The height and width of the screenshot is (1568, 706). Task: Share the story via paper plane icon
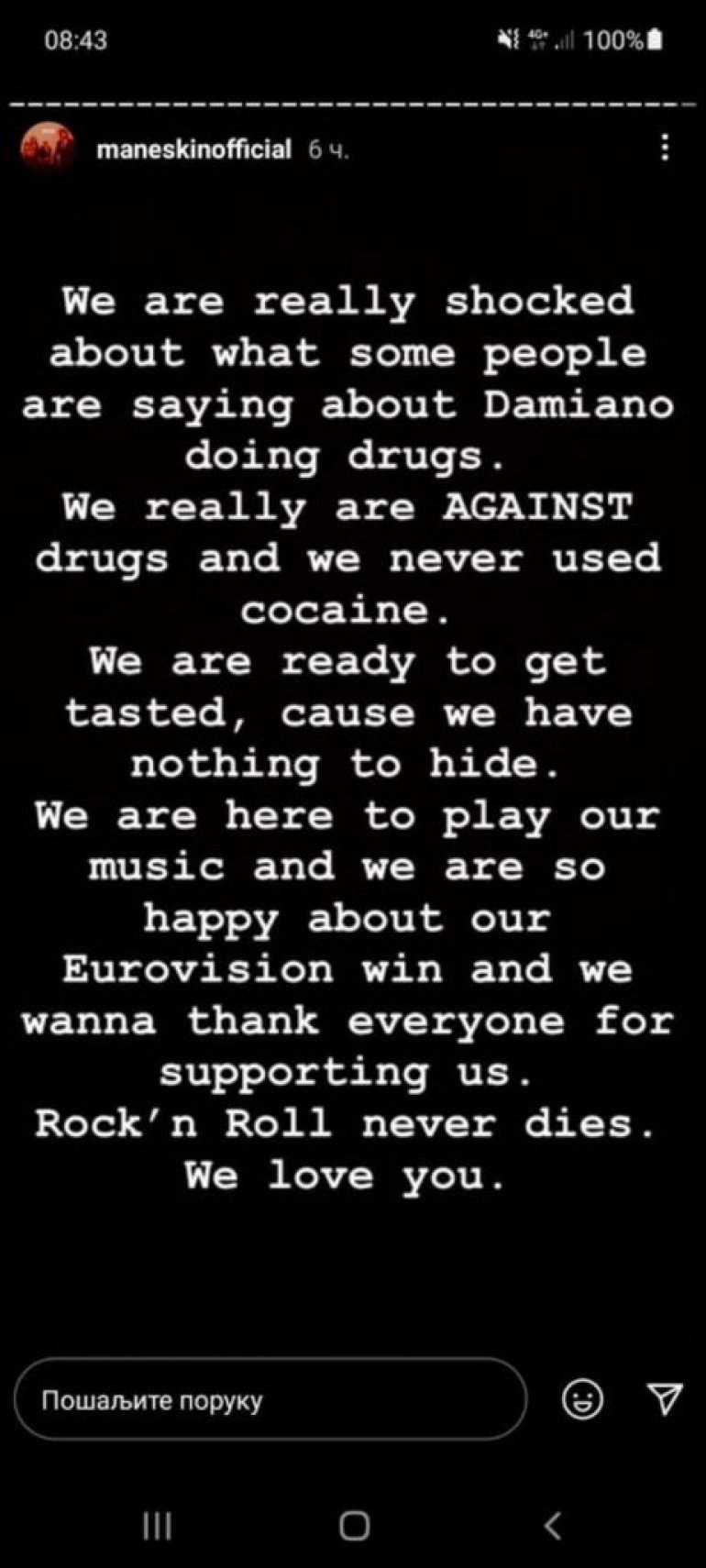[665, 1398]
